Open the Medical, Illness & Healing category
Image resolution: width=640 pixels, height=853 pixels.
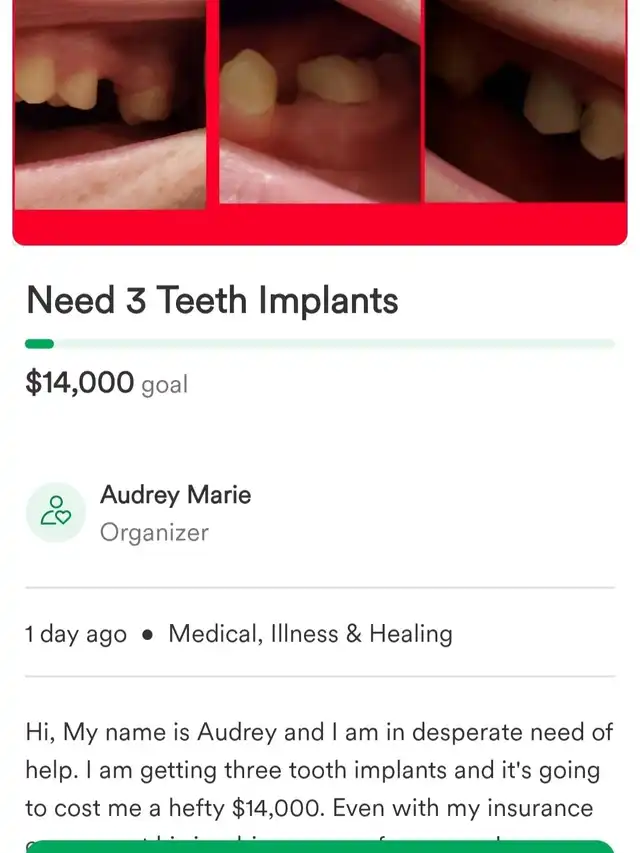click(x=310, y=634)
